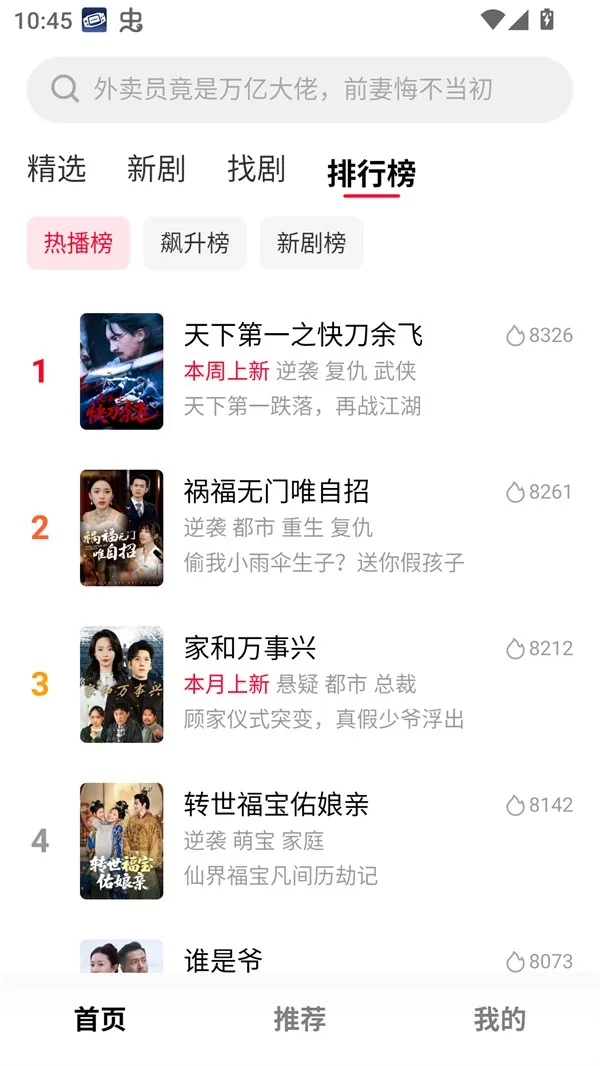Open the drama 谁是爷

click(223, 960)
